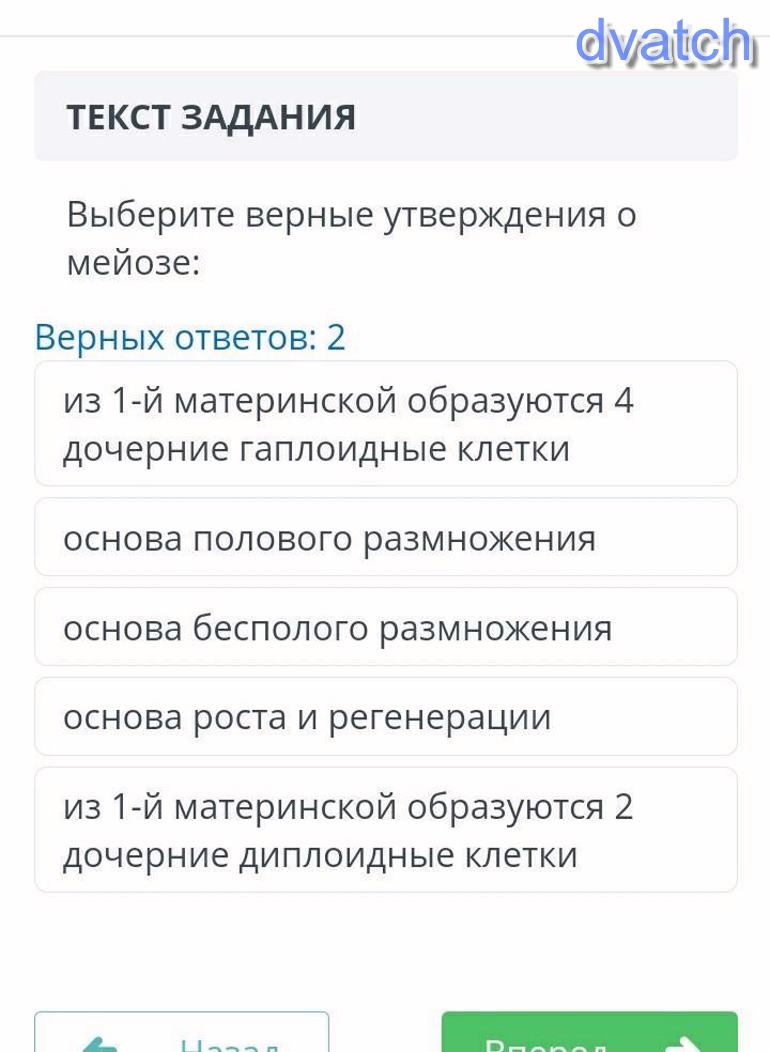Viewport: 770px width, 1052px height.
Task: Go back with the Назад button
Action: (x=182, y=1036)
